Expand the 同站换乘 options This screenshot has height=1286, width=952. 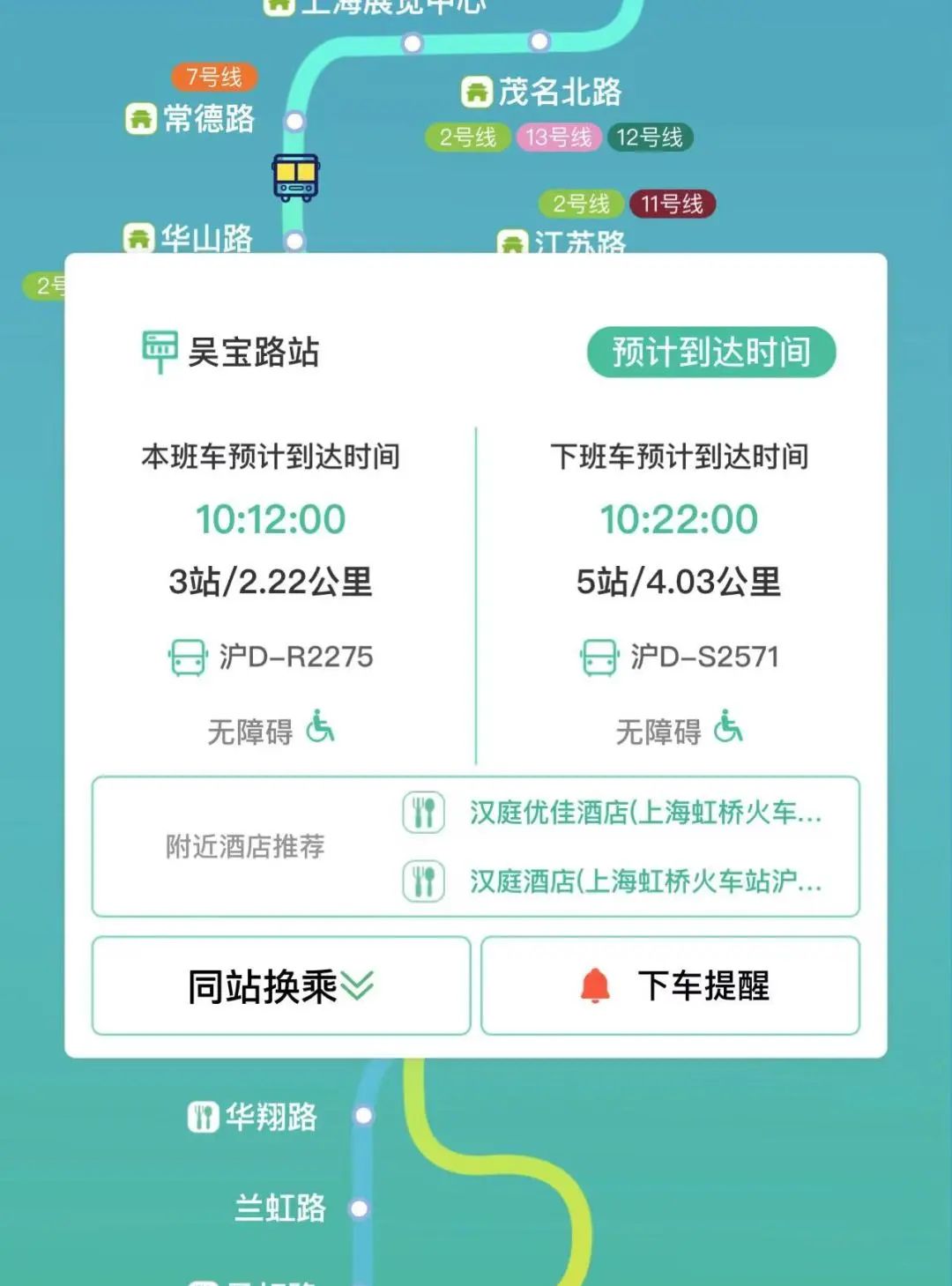point(281,985)
